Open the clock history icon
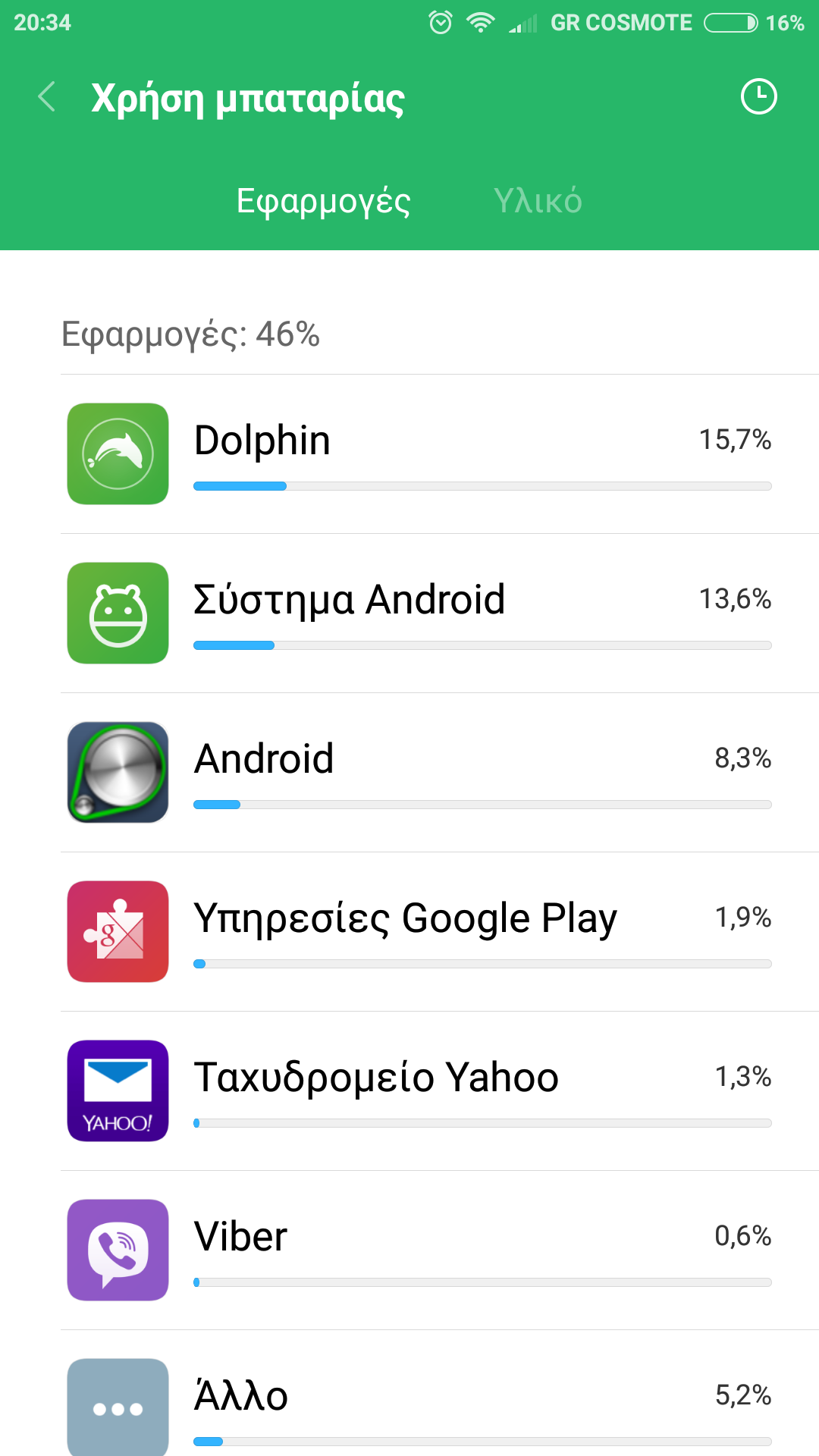819x1456 pixels. tap(758, 97)
